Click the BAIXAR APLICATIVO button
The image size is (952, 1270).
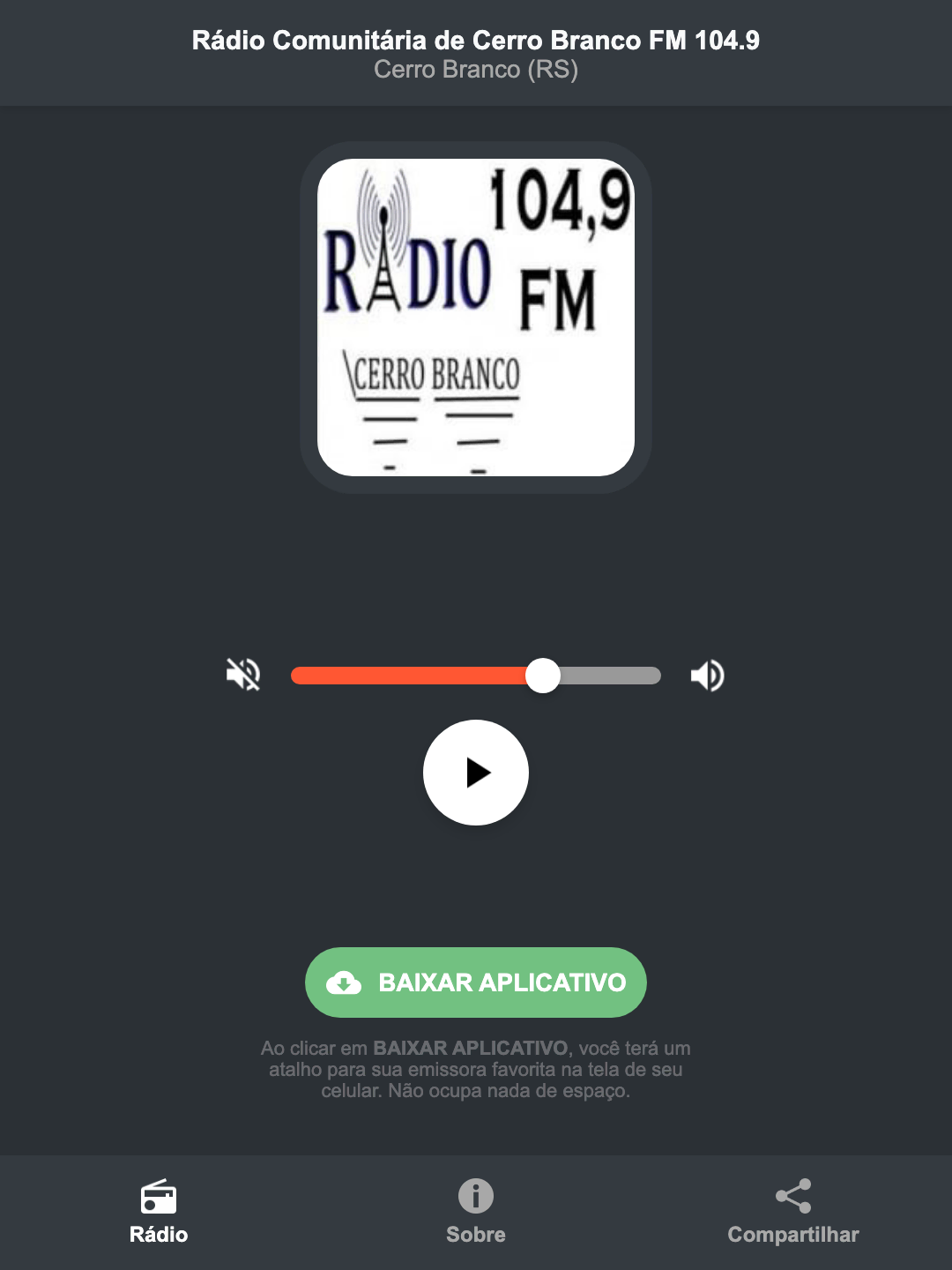[x=476, y=982]
